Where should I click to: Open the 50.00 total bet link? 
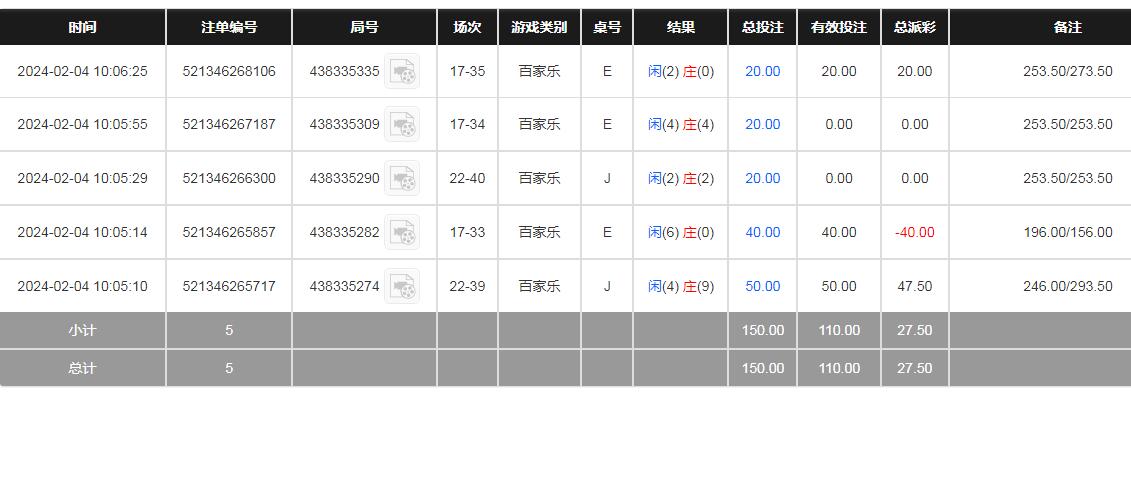click(x=762, y=286)
